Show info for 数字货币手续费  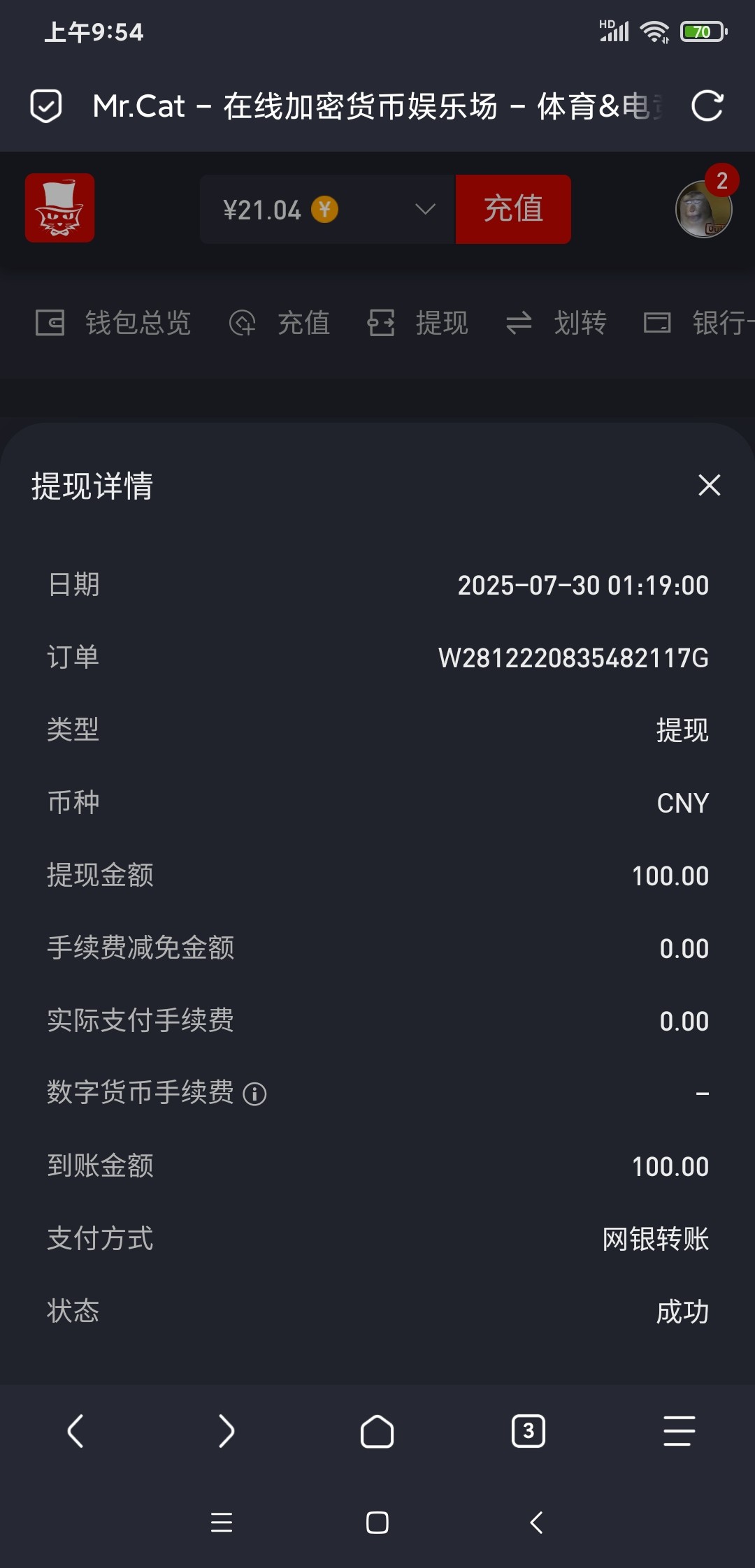254,1094
